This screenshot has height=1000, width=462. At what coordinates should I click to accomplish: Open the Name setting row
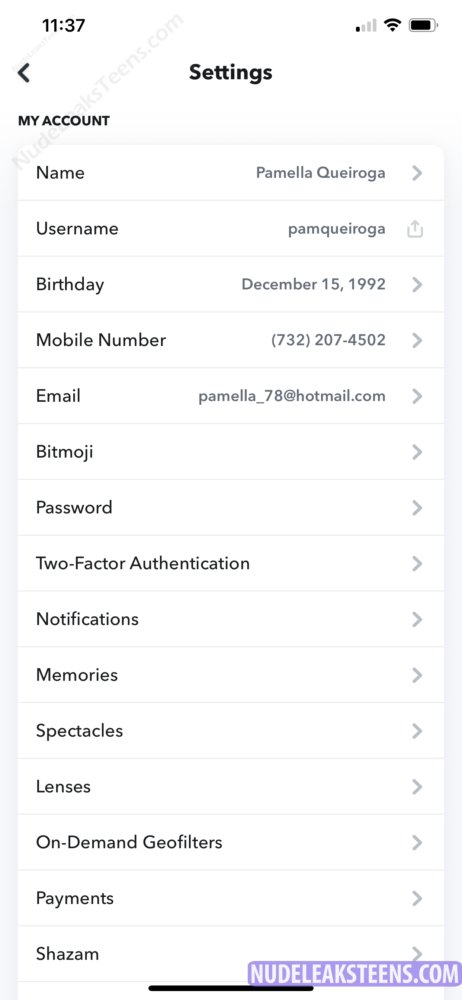(x=230, y=173)
